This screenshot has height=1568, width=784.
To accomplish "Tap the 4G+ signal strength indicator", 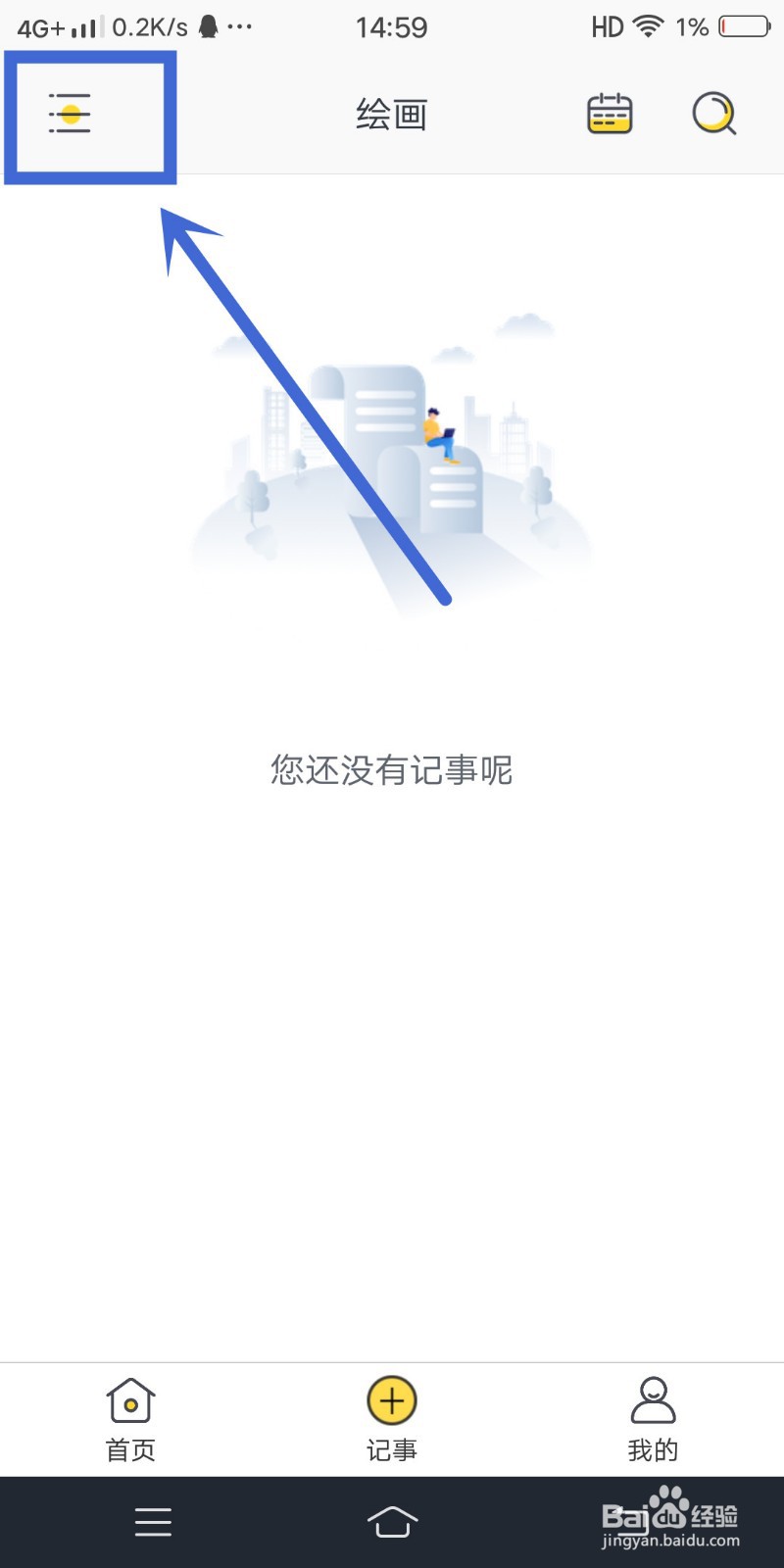I will [x=47, y=26].
